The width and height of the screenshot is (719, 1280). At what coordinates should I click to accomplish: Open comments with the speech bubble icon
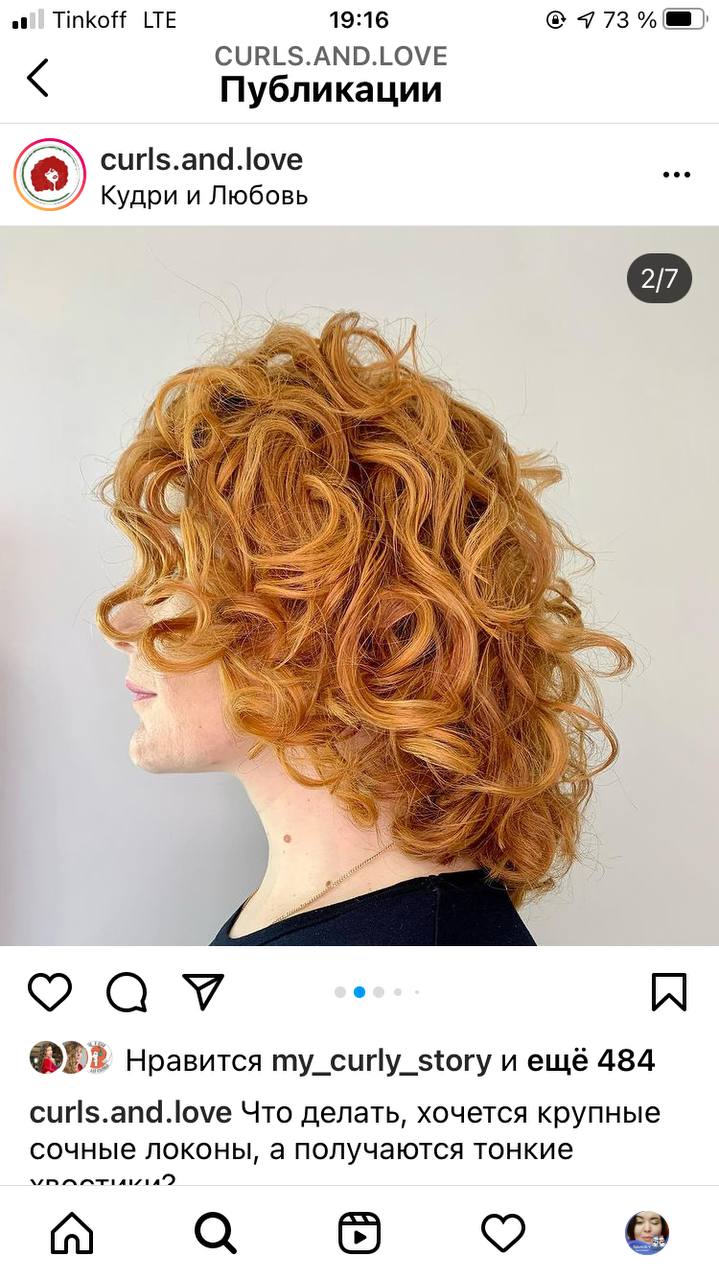coord(127,992)
